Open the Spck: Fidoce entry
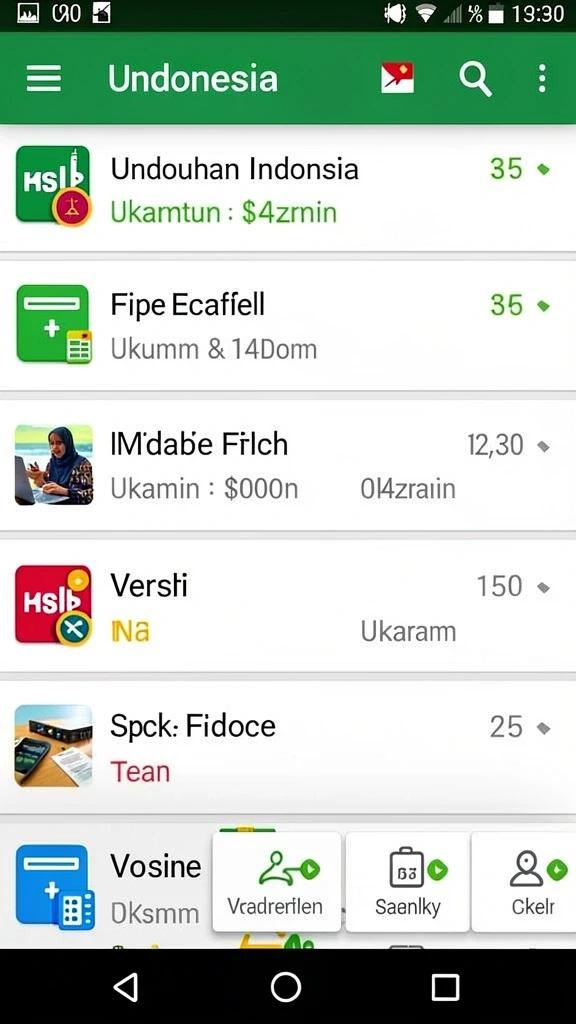576x1024 pixels. (x=288, y=747)
